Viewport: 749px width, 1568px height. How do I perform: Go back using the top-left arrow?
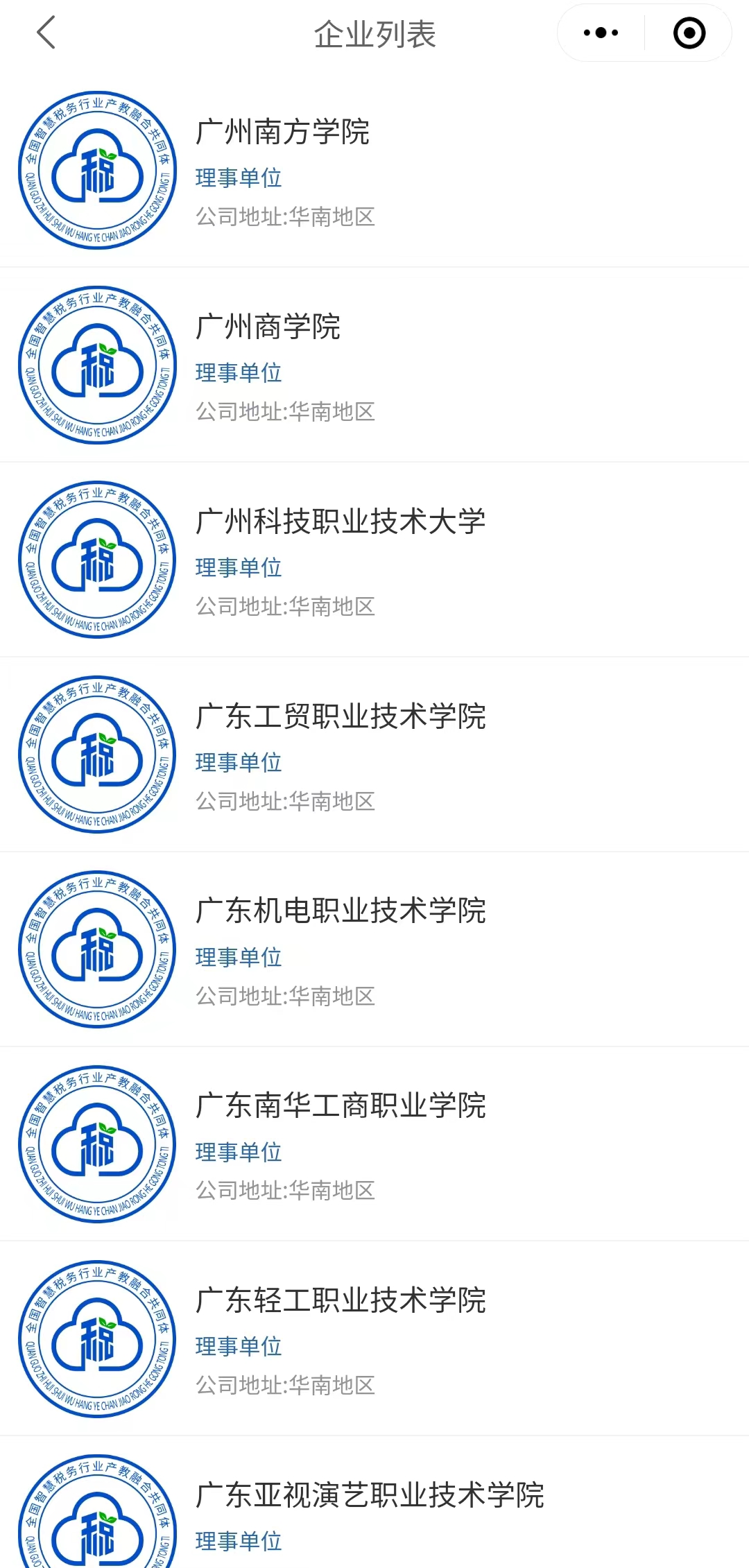point(46,33)
